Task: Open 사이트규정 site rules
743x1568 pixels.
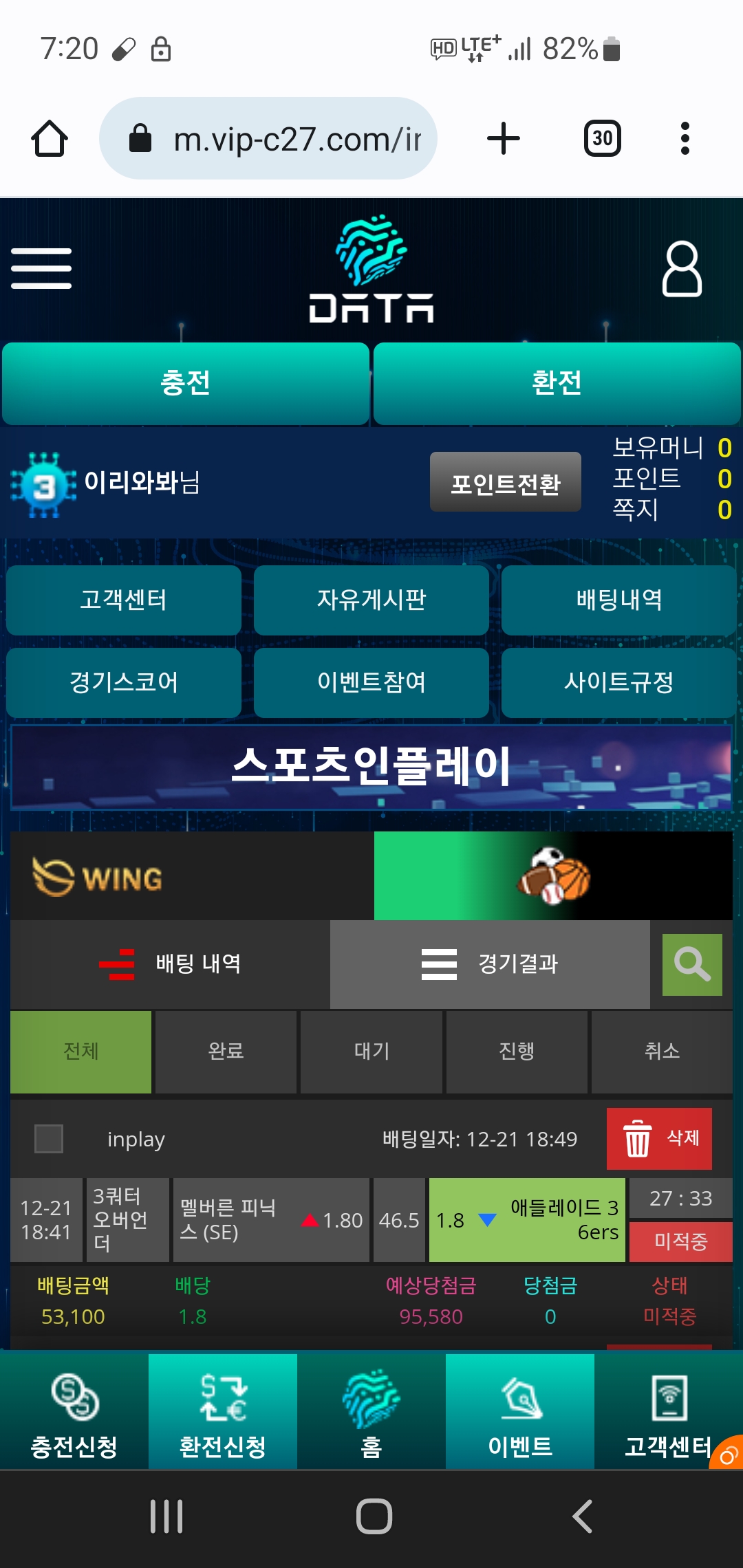Action: point(618,682)
